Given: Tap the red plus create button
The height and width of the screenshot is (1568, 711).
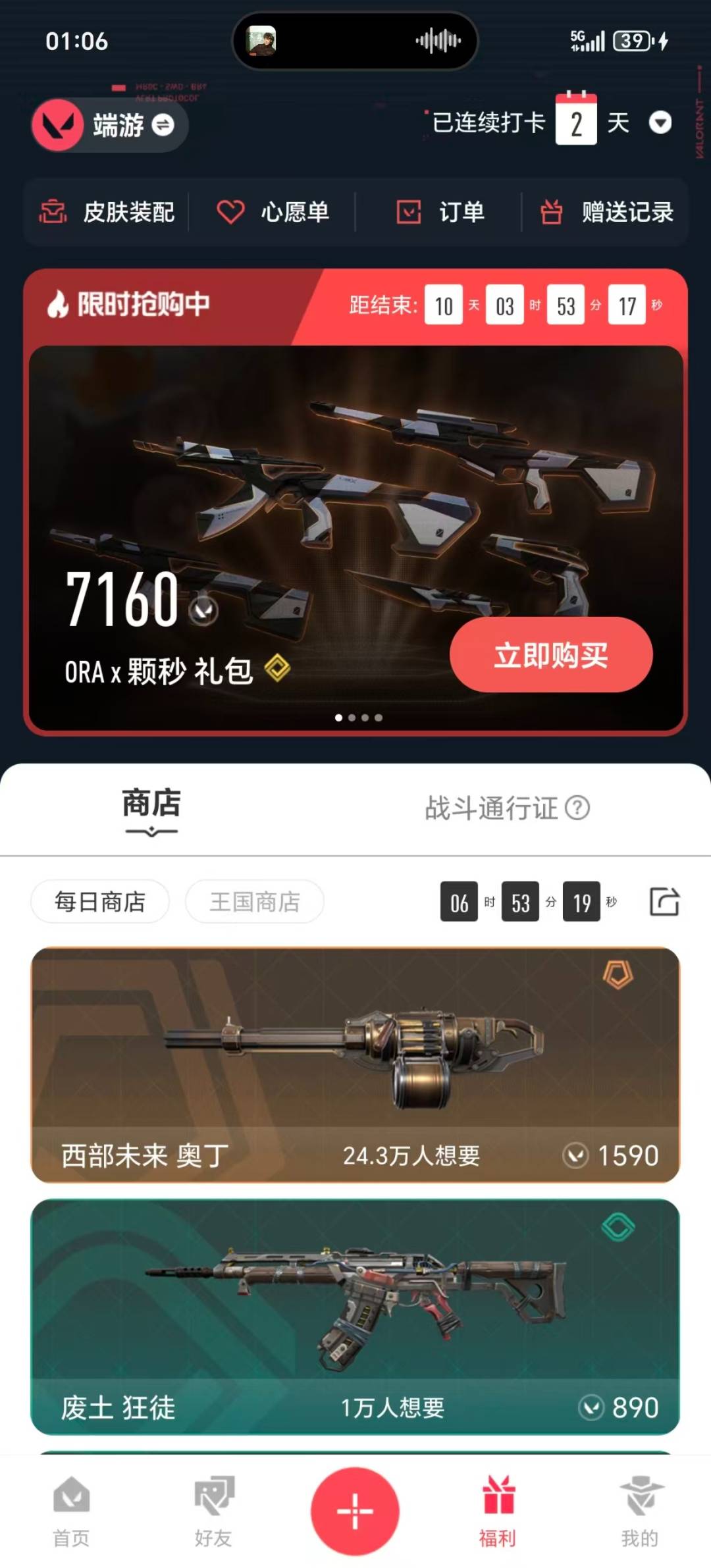Looking at the screenshot, I should tap(355, 1511).
